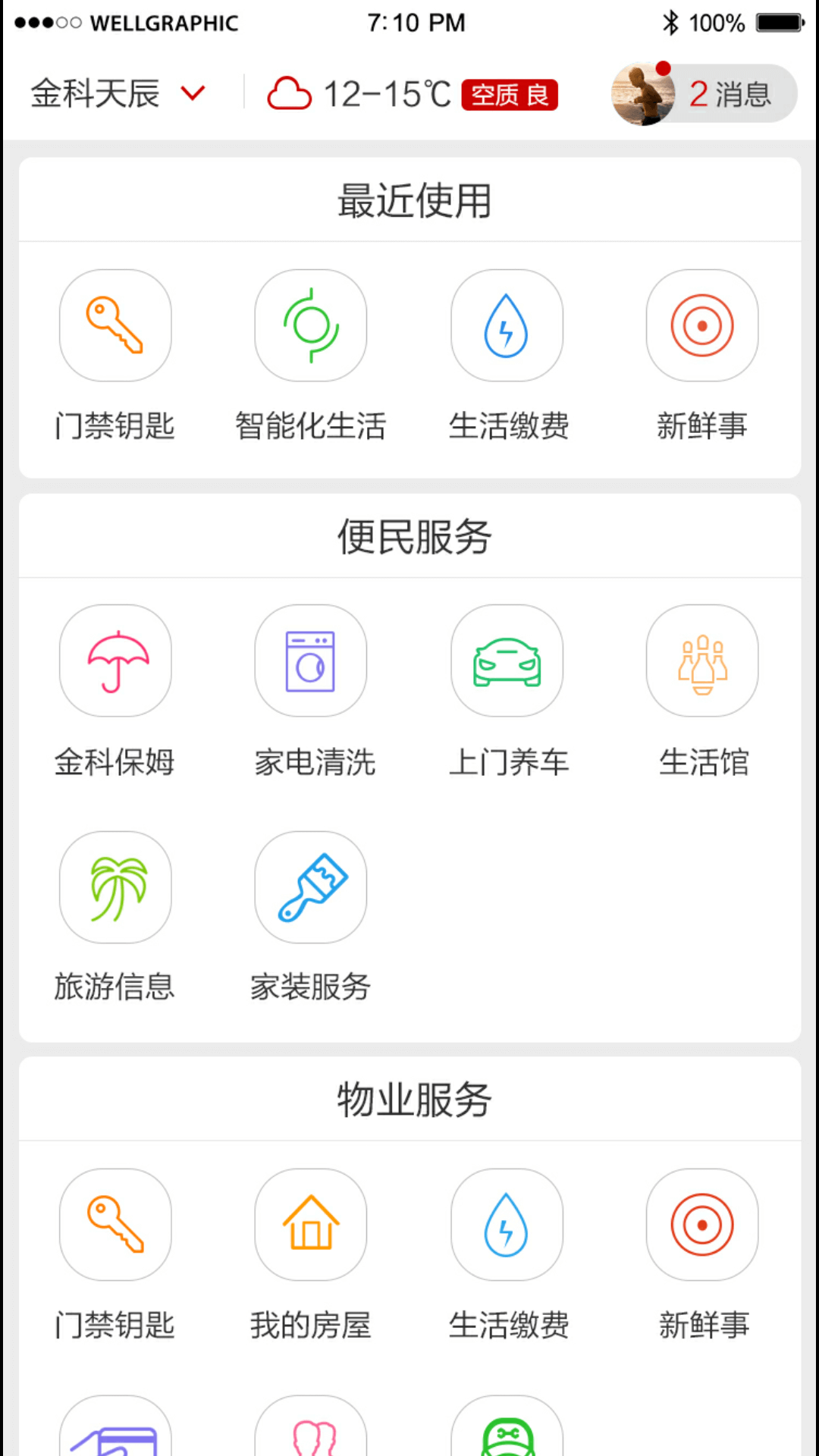Tap 生活缴费 in the 物业服务 section
Image resolution: width=819 pixels, height=1456 pixels.
507,1225
